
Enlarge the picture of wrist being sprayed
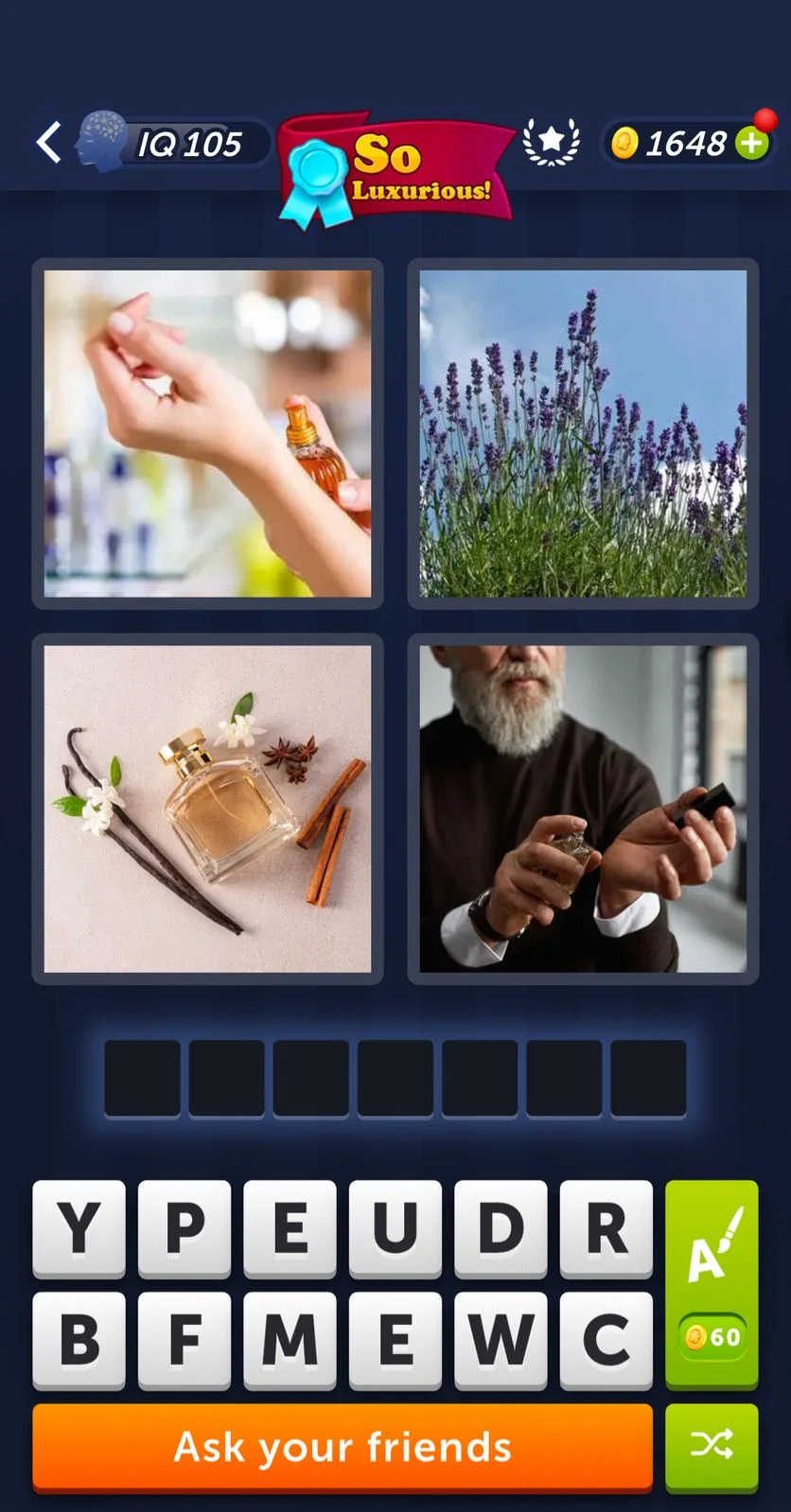click(207, 433)
